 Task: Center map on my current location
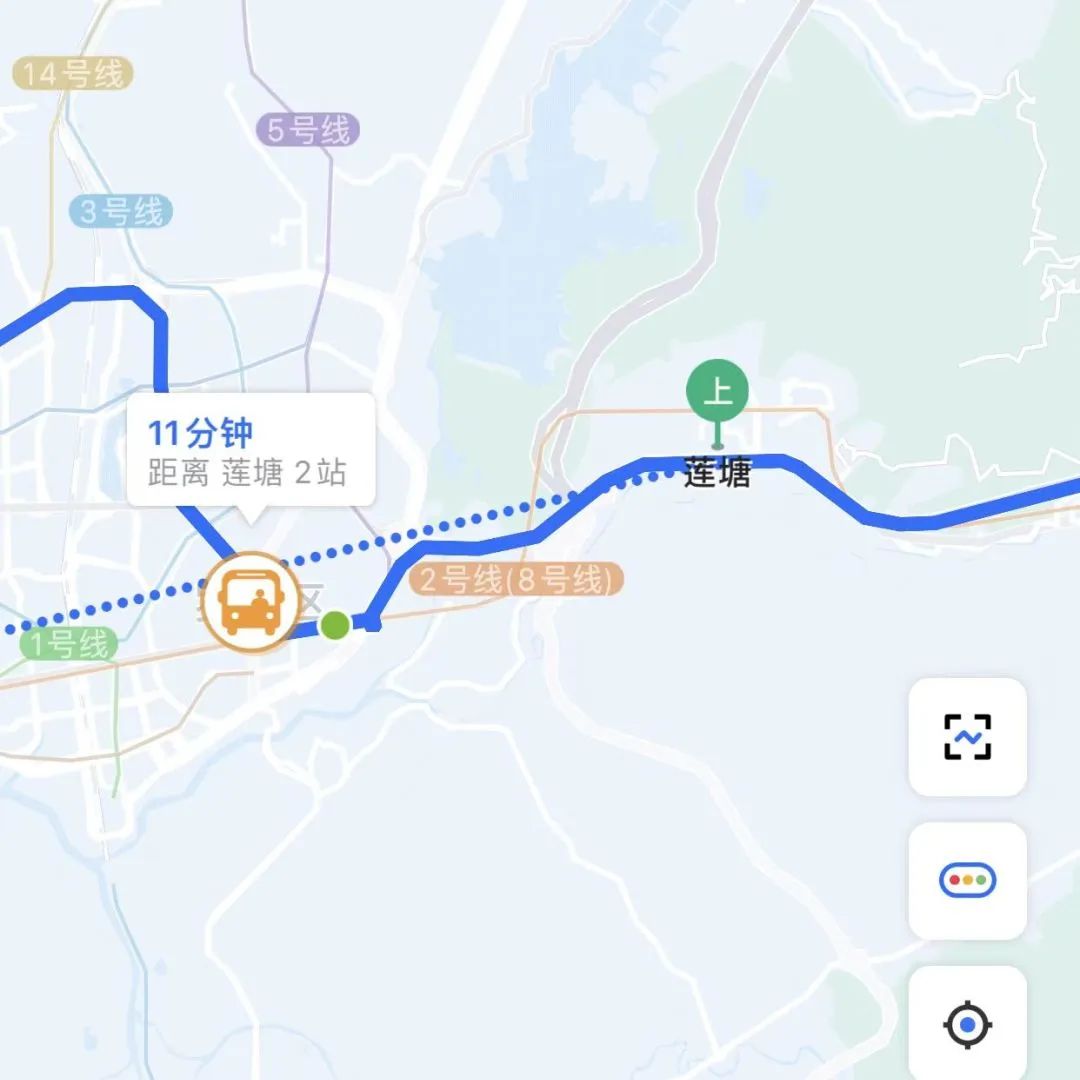[x=967, y=1024]
